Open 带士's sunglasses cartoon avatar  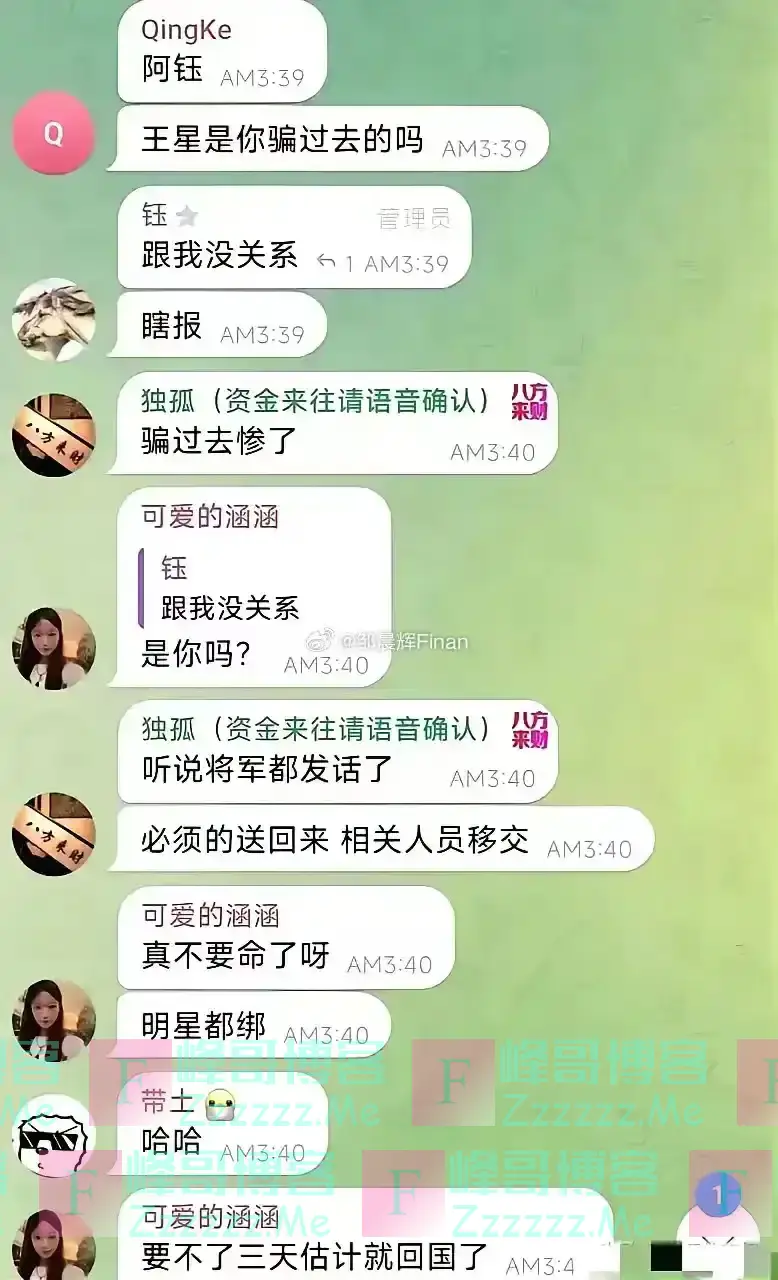pyautogui.click(x=53, y=1140)
